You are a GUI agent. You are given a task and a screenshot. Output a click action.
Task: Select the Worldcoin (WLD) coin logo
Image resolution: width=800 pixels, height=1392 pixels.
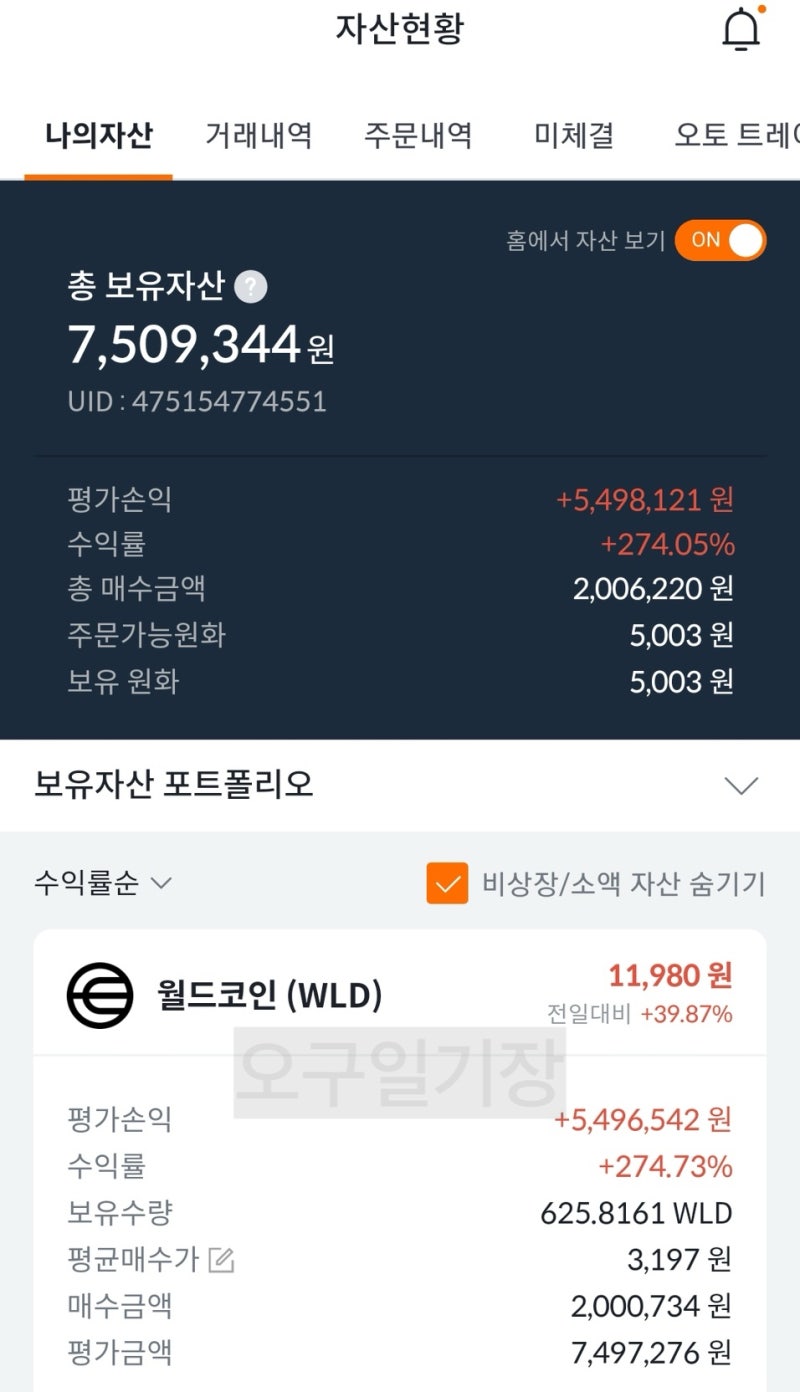coord(98,998)
